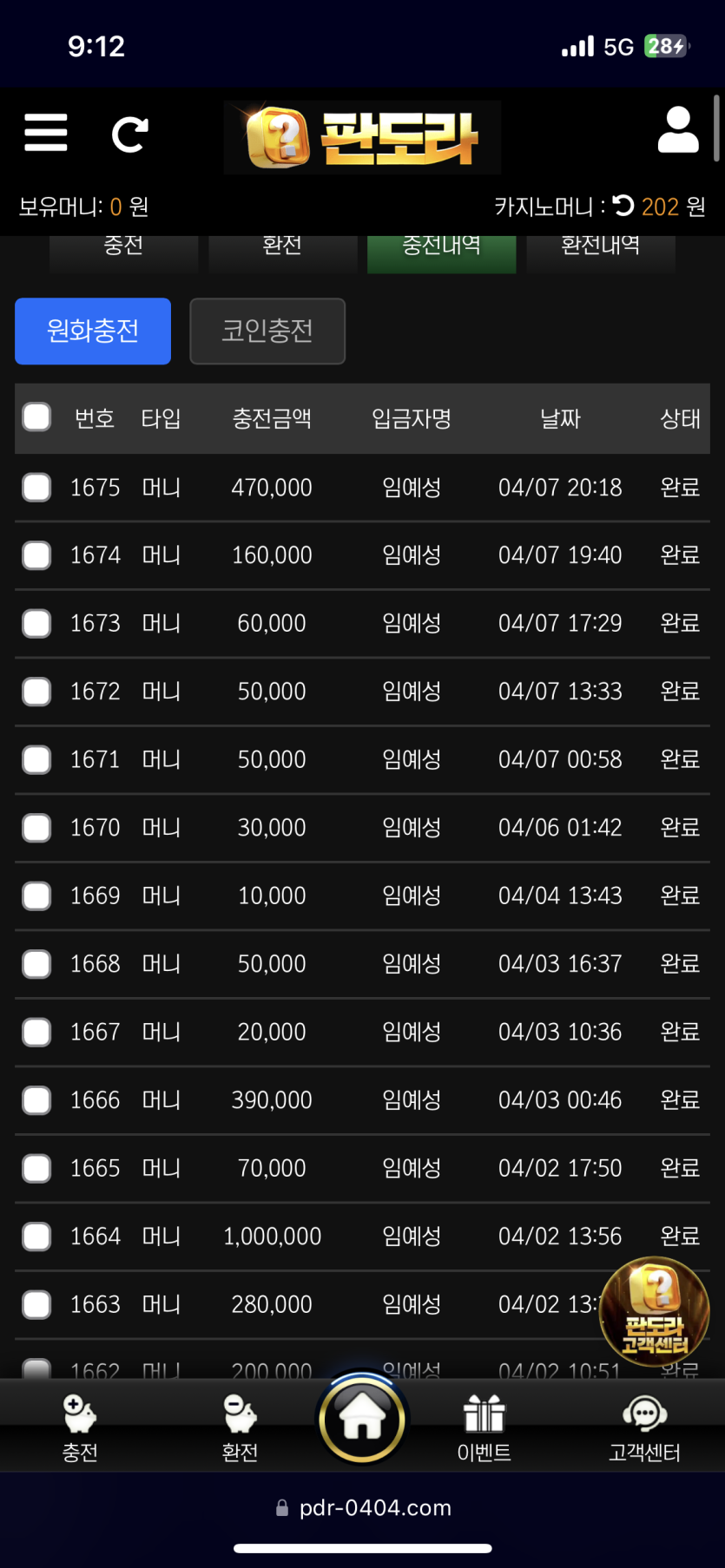Refresh the casino money balance
This screenshot has width=725, height=1568.
pos(623,206)
